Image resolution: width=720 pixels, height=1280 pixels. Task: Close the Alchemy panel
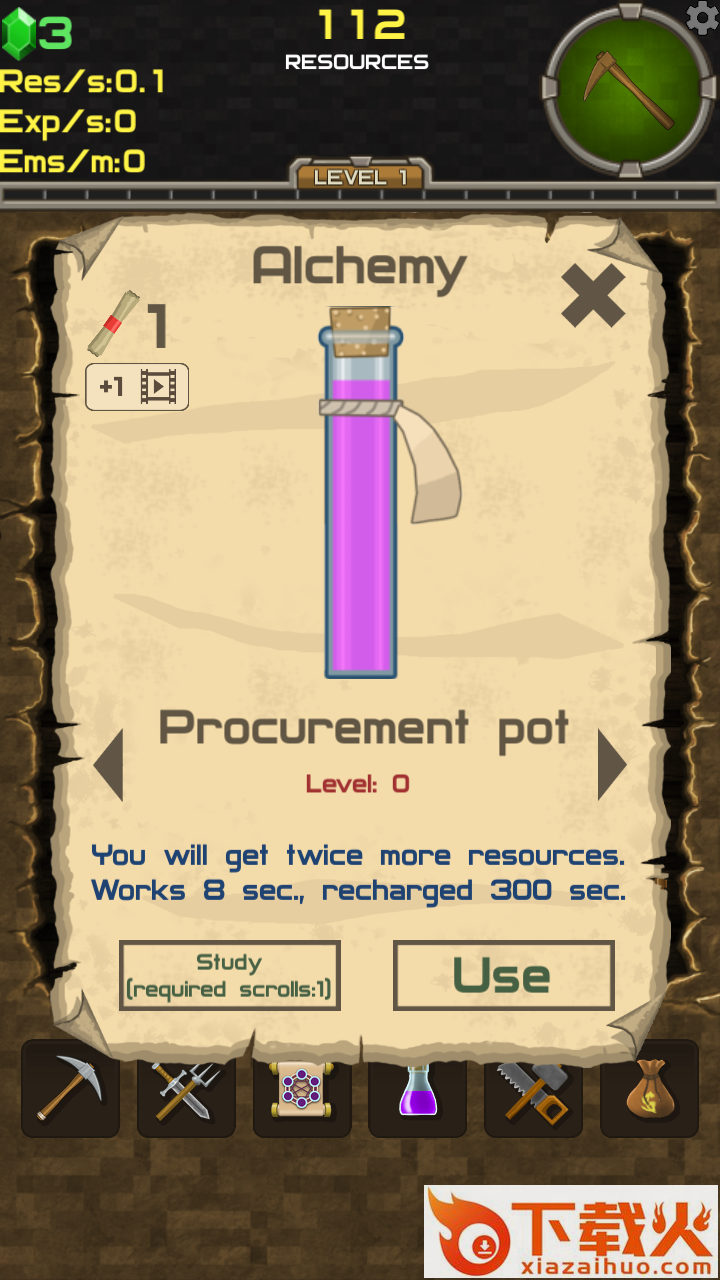pos(593,296)
